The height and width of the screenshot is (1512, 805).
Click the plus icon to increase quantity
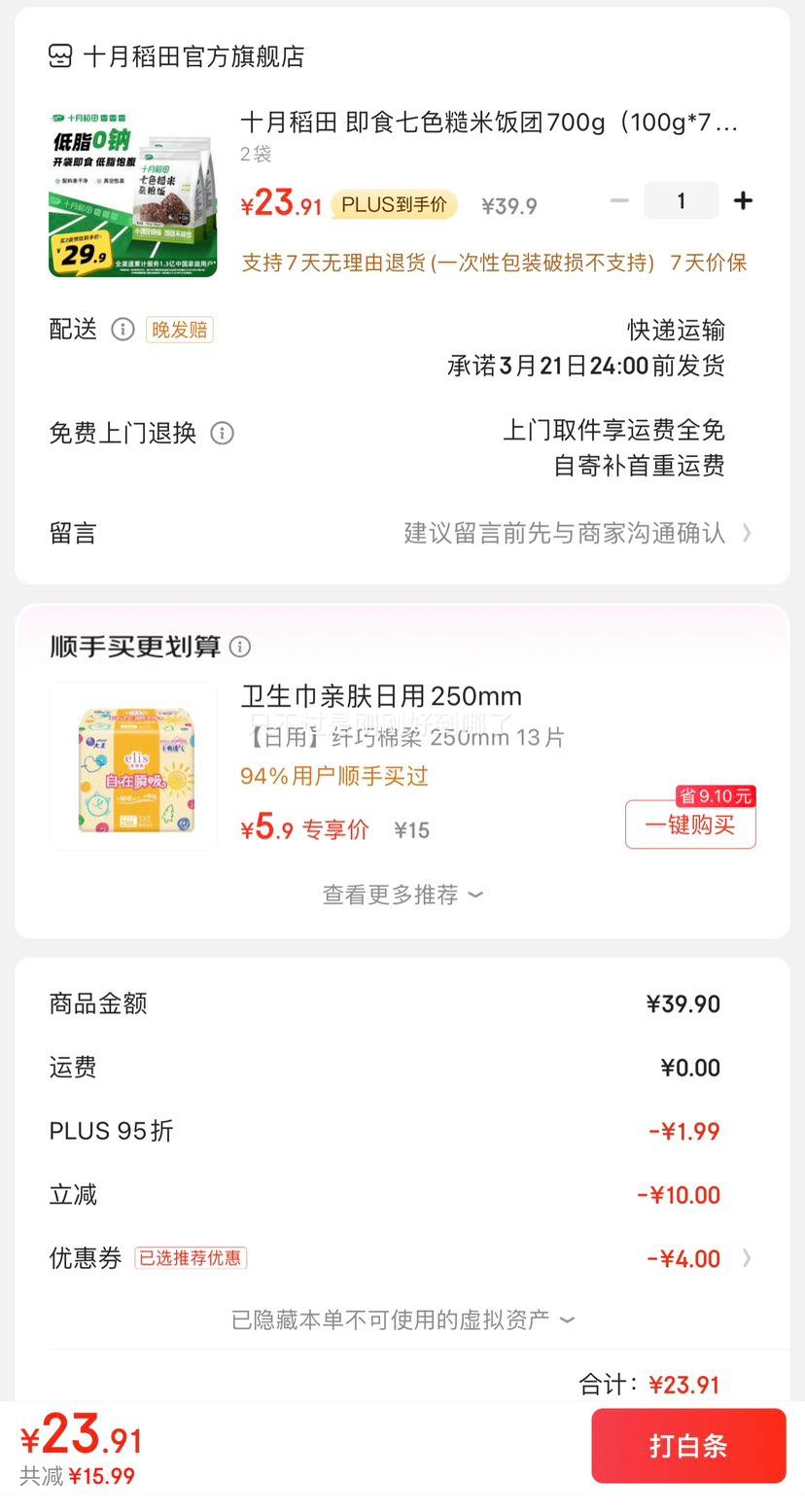743,200
